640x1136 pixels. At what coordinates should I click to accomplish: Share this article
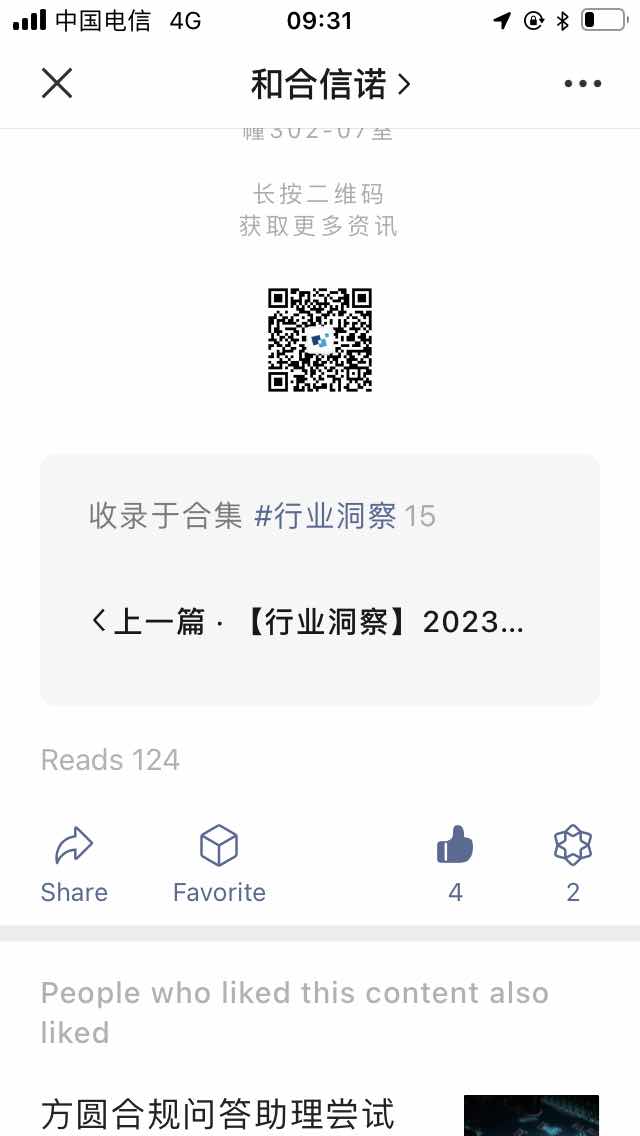click(x=74, y=864)
